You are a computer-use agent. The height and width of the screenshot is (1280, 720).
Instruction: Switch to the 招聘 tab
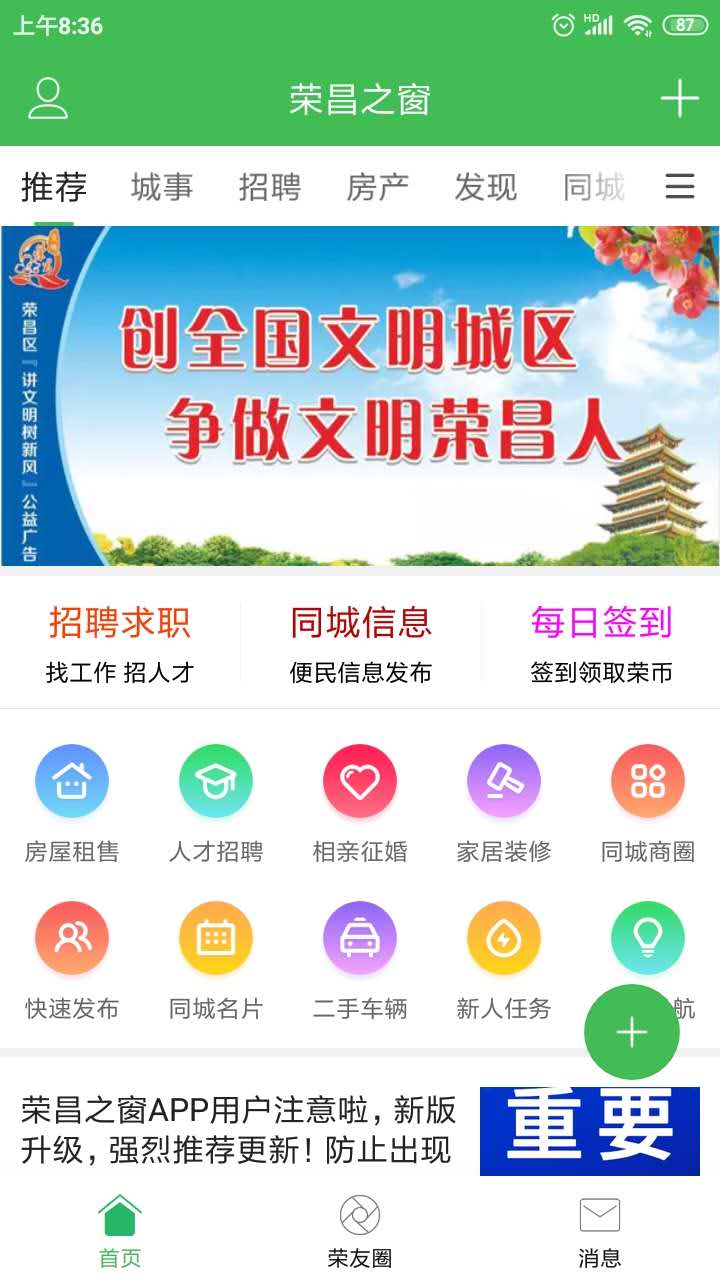270,187
